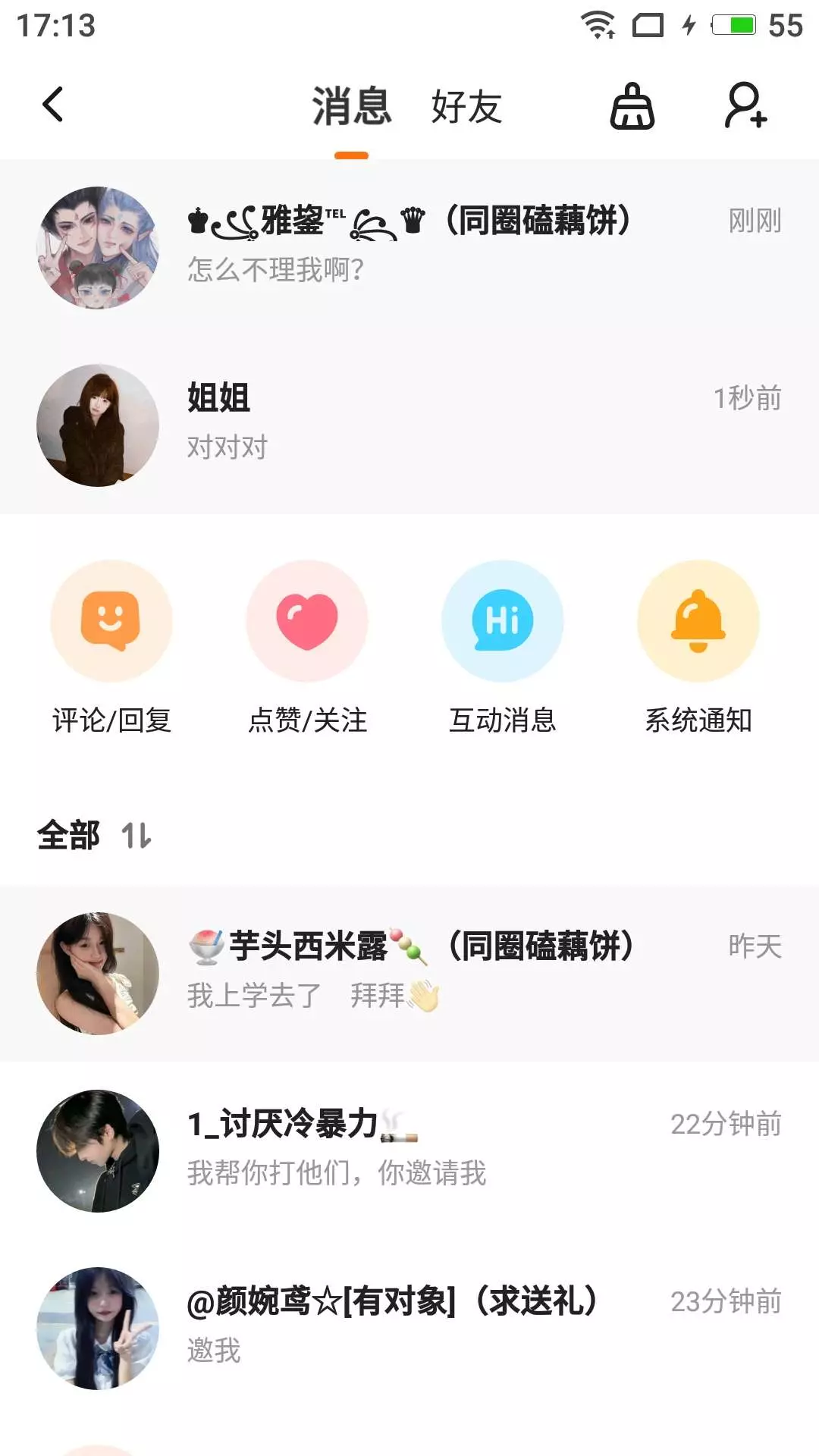Go back using the top-left arrow
Image resolution: width=819 pixels, height=1456 pixels.
tap(52, 105)
